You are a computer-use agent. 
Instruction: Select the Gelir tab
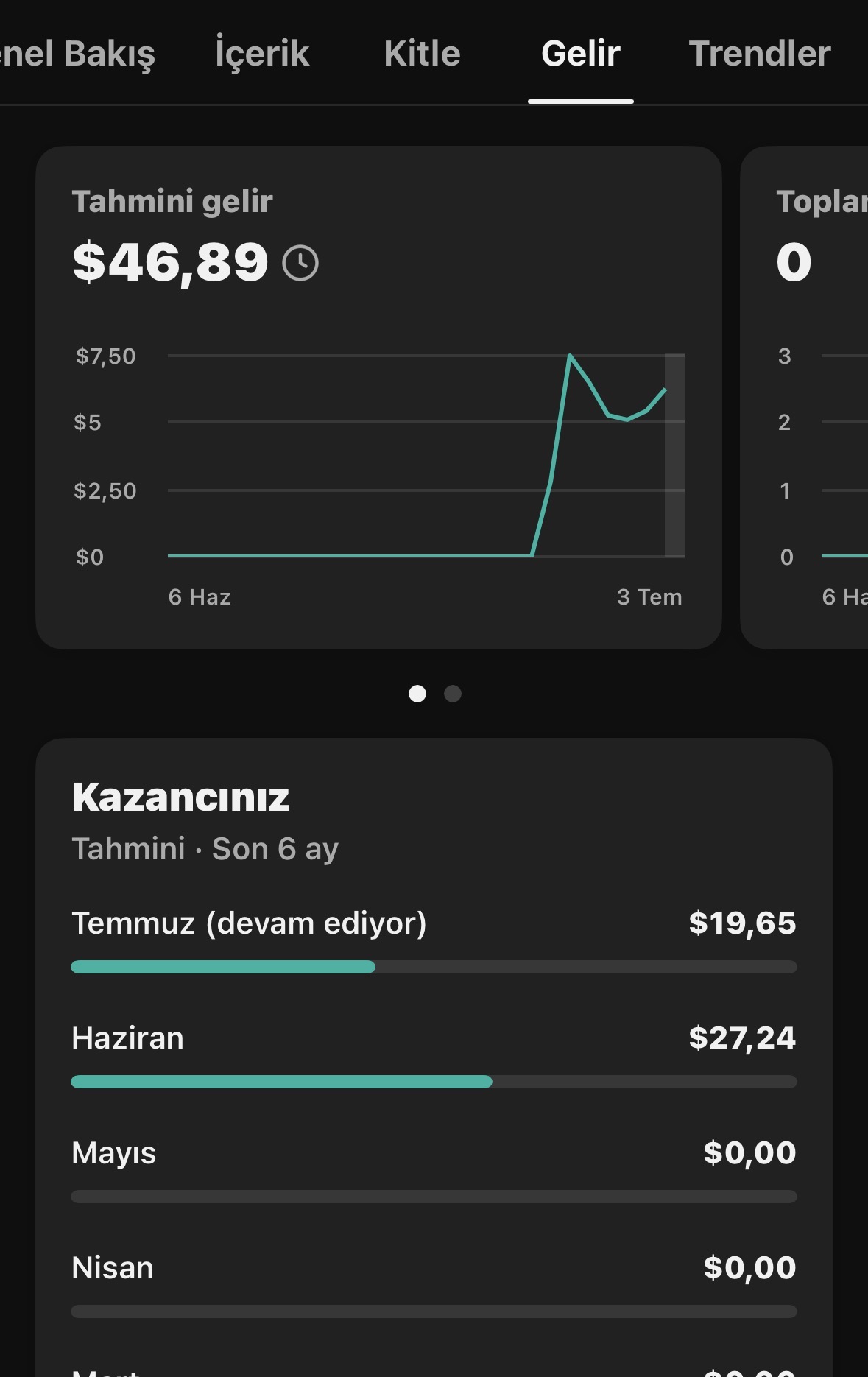[x=580, y=54]
